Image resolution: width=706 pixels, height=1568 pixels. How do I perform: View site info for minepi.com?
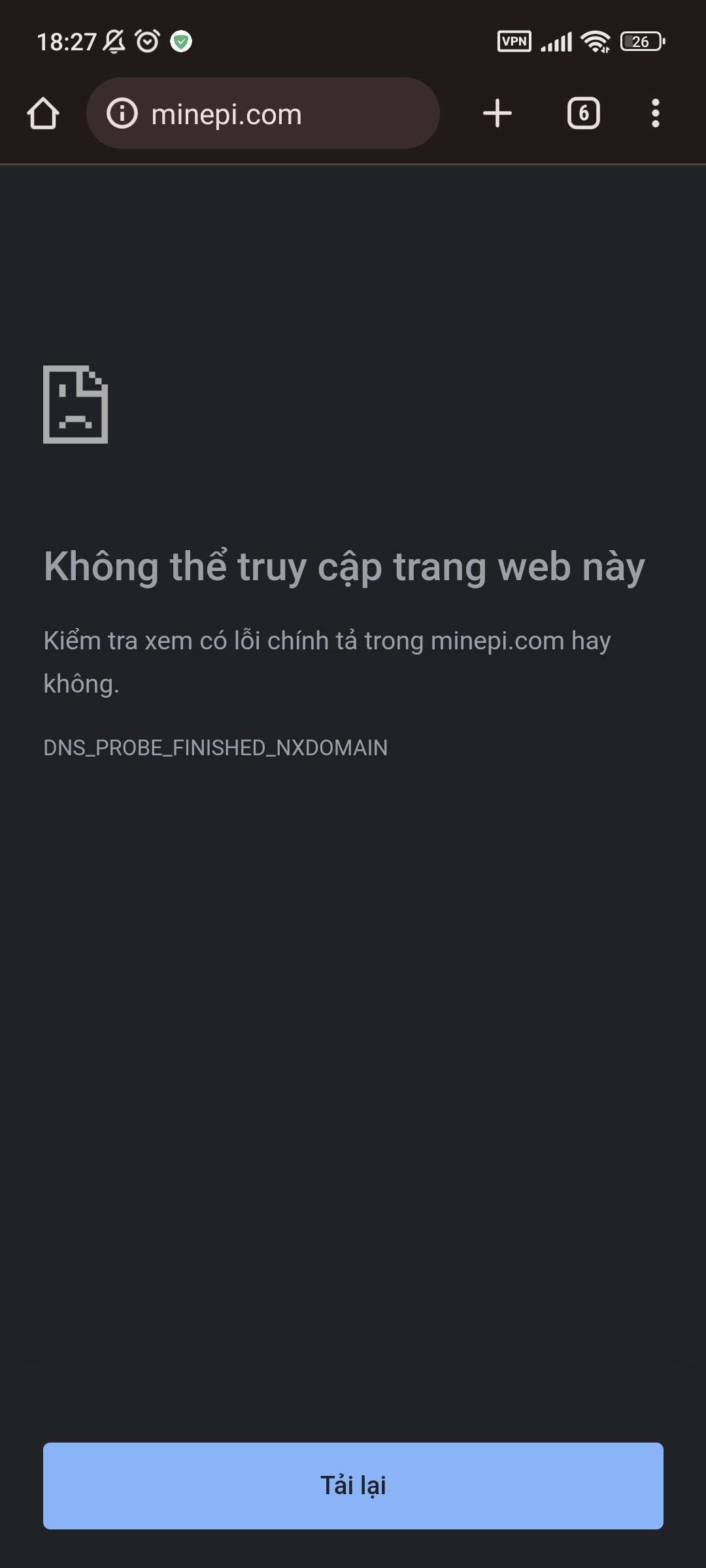tap(122, 114)
